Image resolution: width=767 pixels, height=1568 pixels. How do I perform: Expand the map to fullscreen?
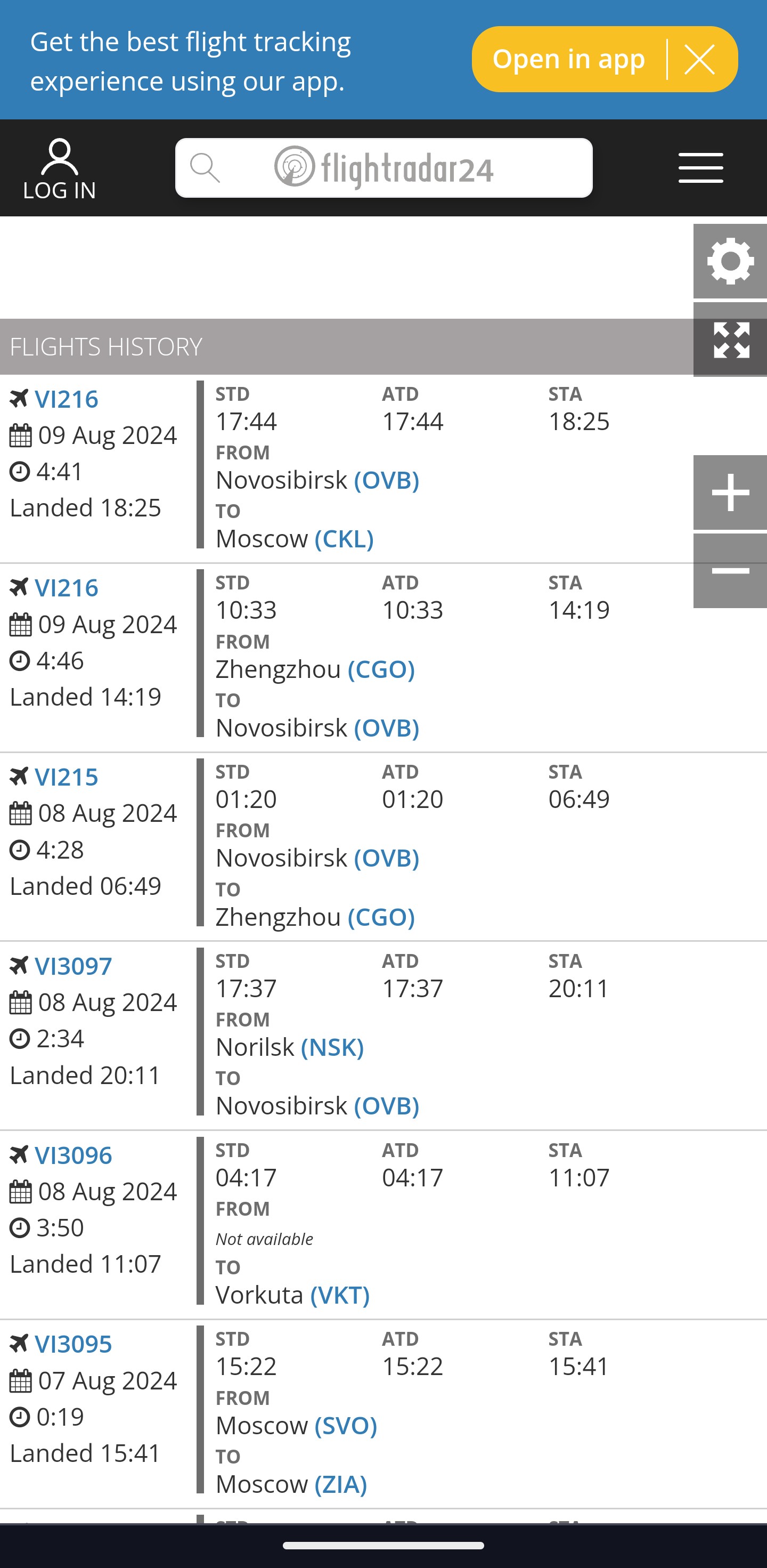(730, 340)
